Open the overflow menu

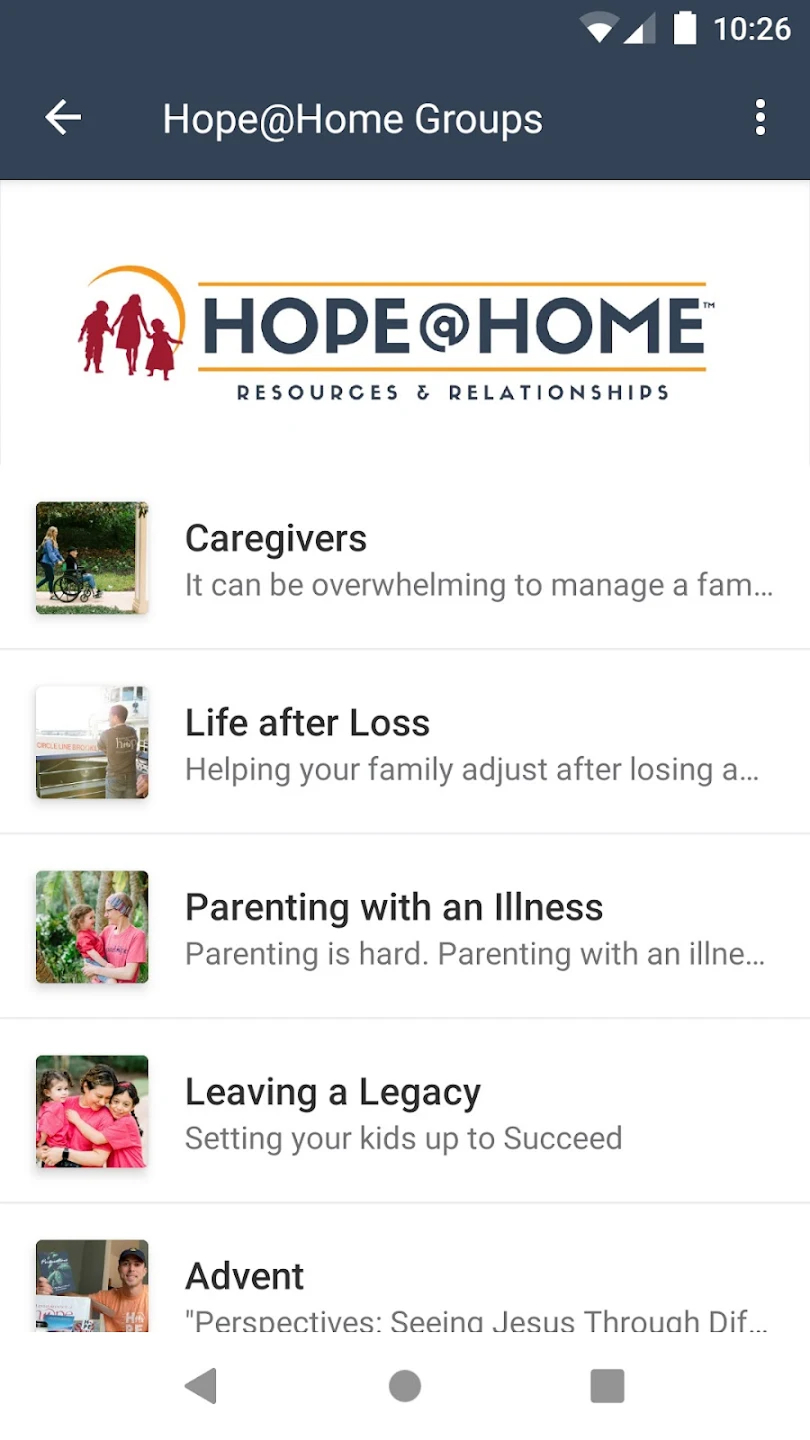(x=760, y=119)
